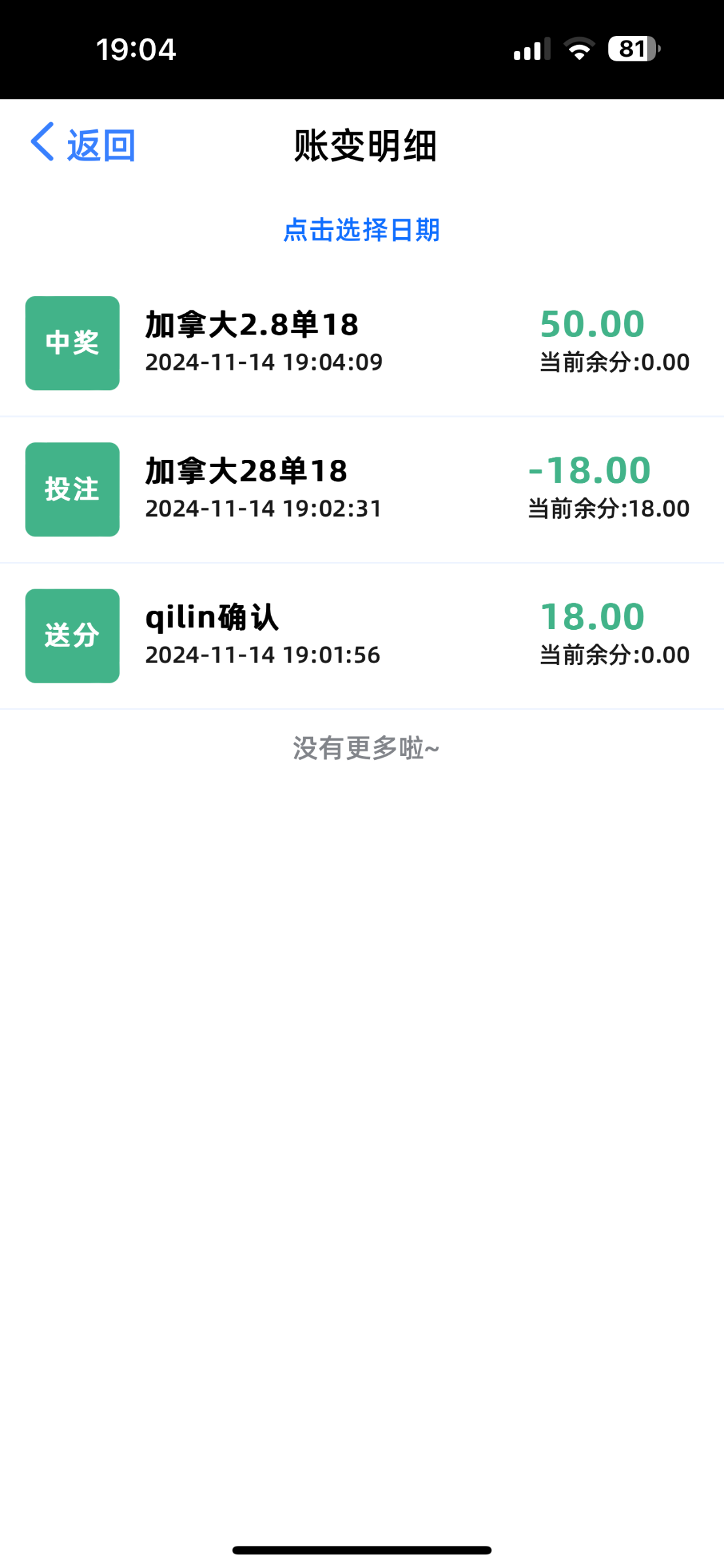Go back using the 返回 button
The width and height of the screenshot is (724, 1568).
coord(83,144)
